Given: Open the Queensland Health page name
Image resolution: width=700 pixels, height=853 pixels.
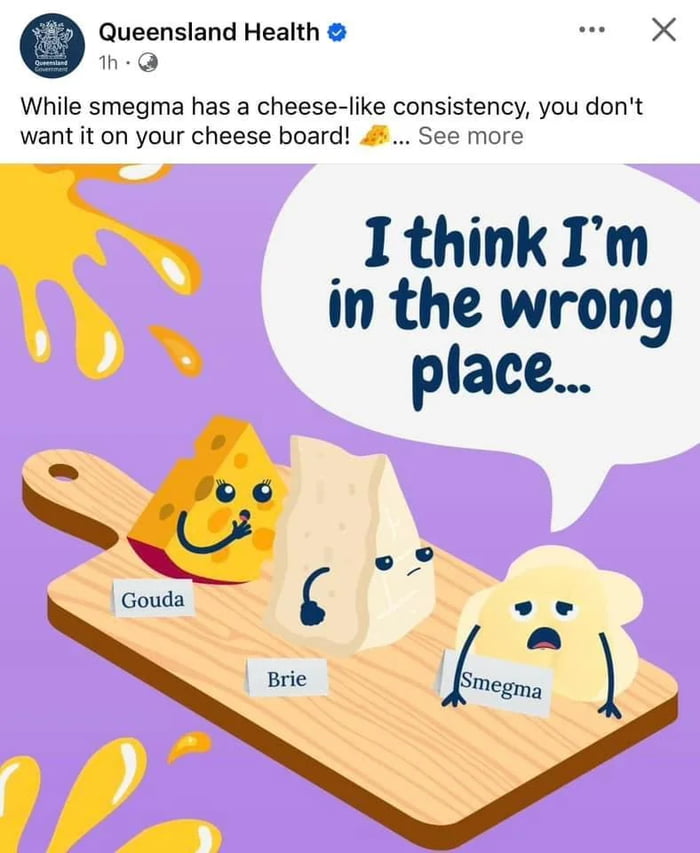Looking at the screenshot, I should tap(209, 32).
